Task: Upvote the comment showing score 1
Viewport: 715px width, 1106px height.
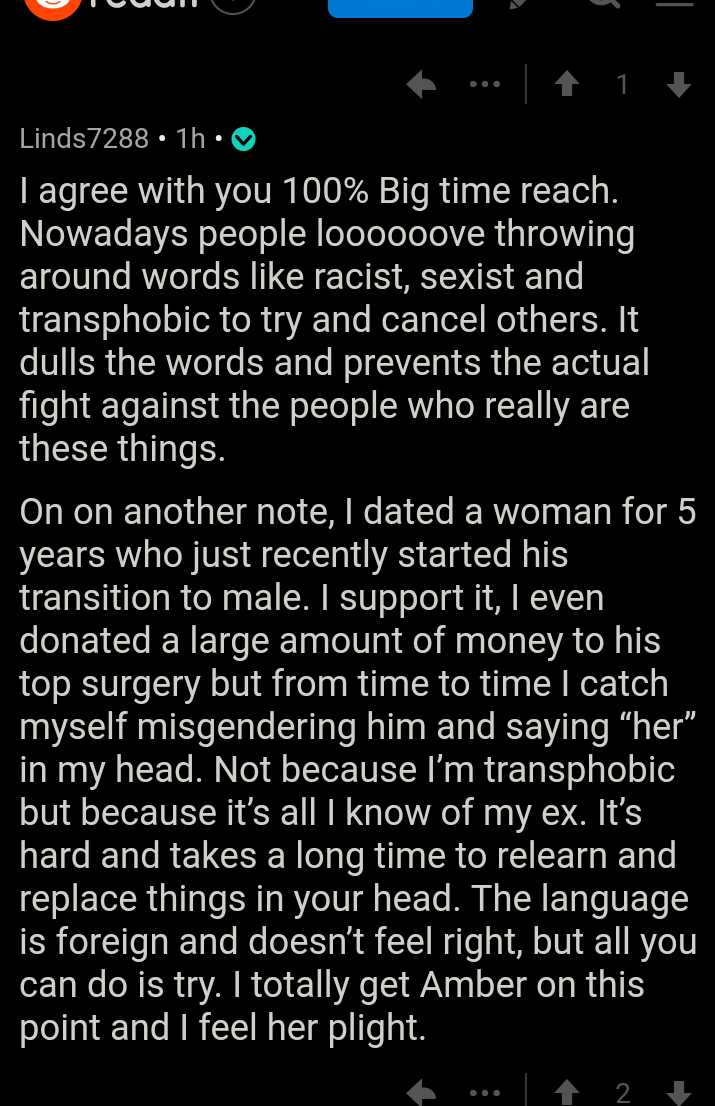Action: [567, 85]
